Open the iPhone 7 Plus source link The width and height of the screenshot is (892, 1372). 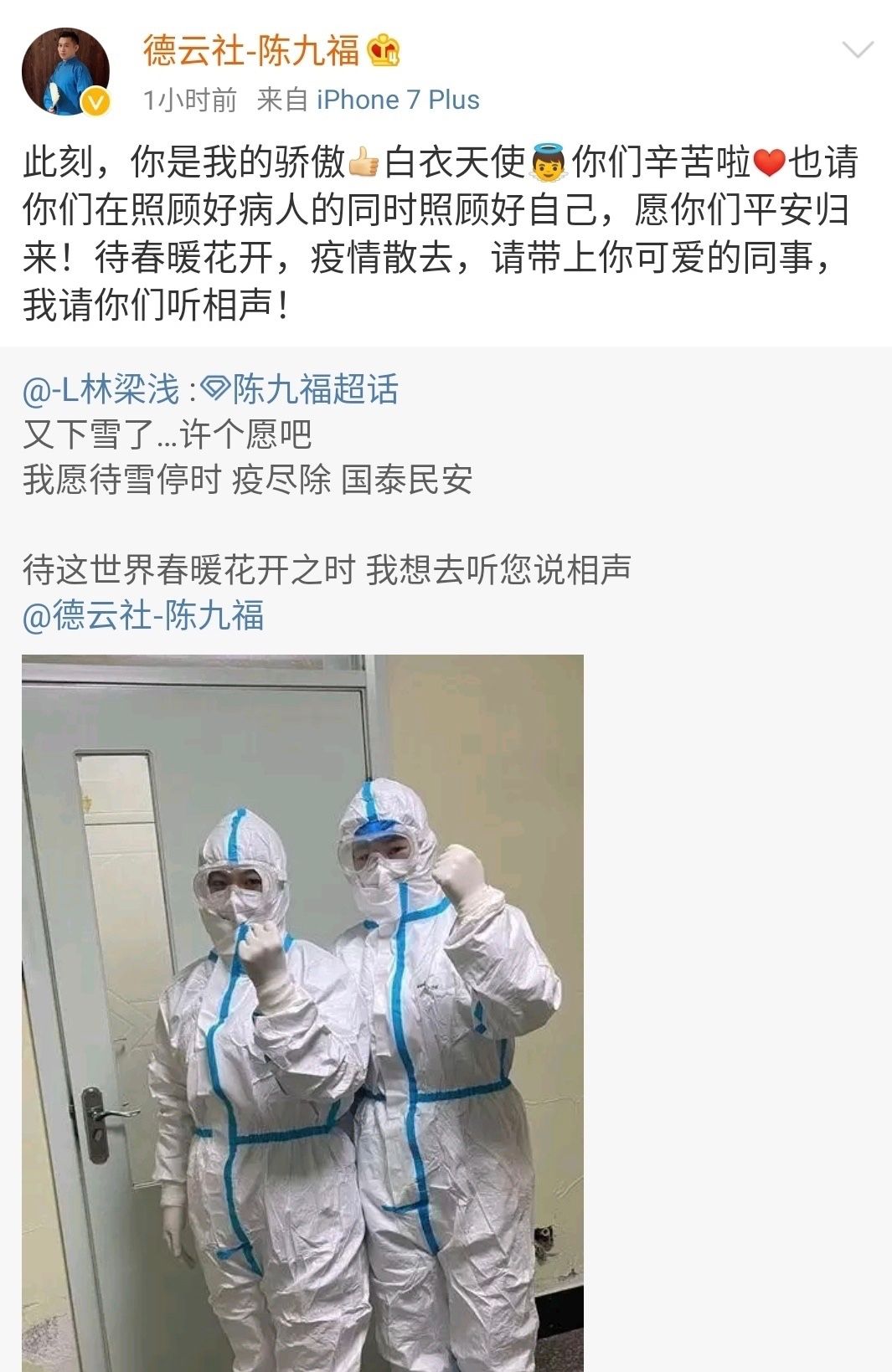point(398,100)
